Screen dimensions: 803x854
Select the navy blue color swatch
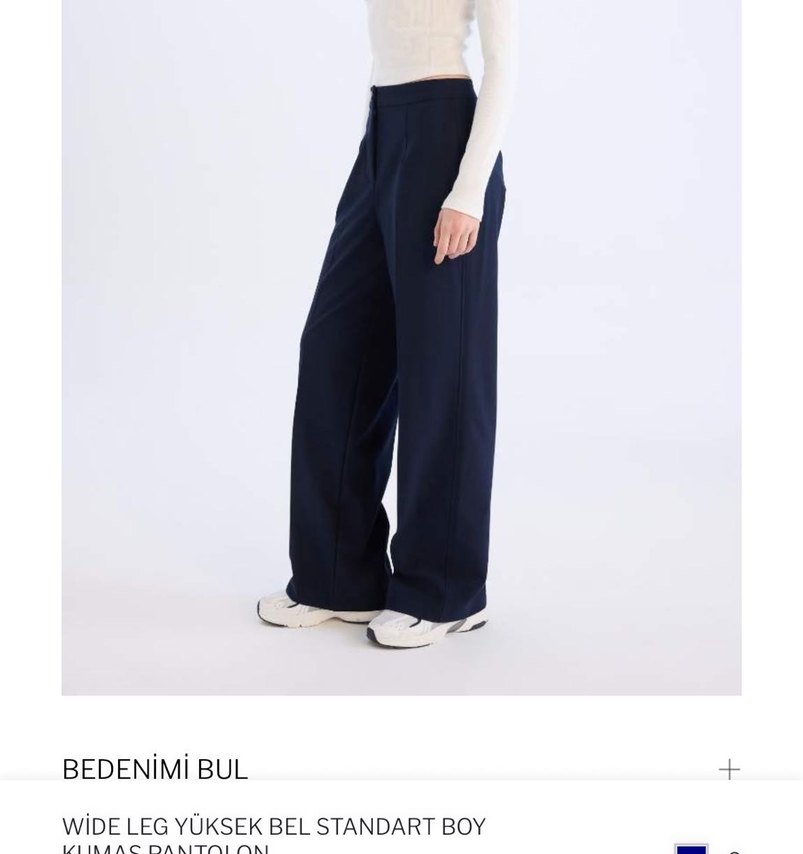point(691,848)
